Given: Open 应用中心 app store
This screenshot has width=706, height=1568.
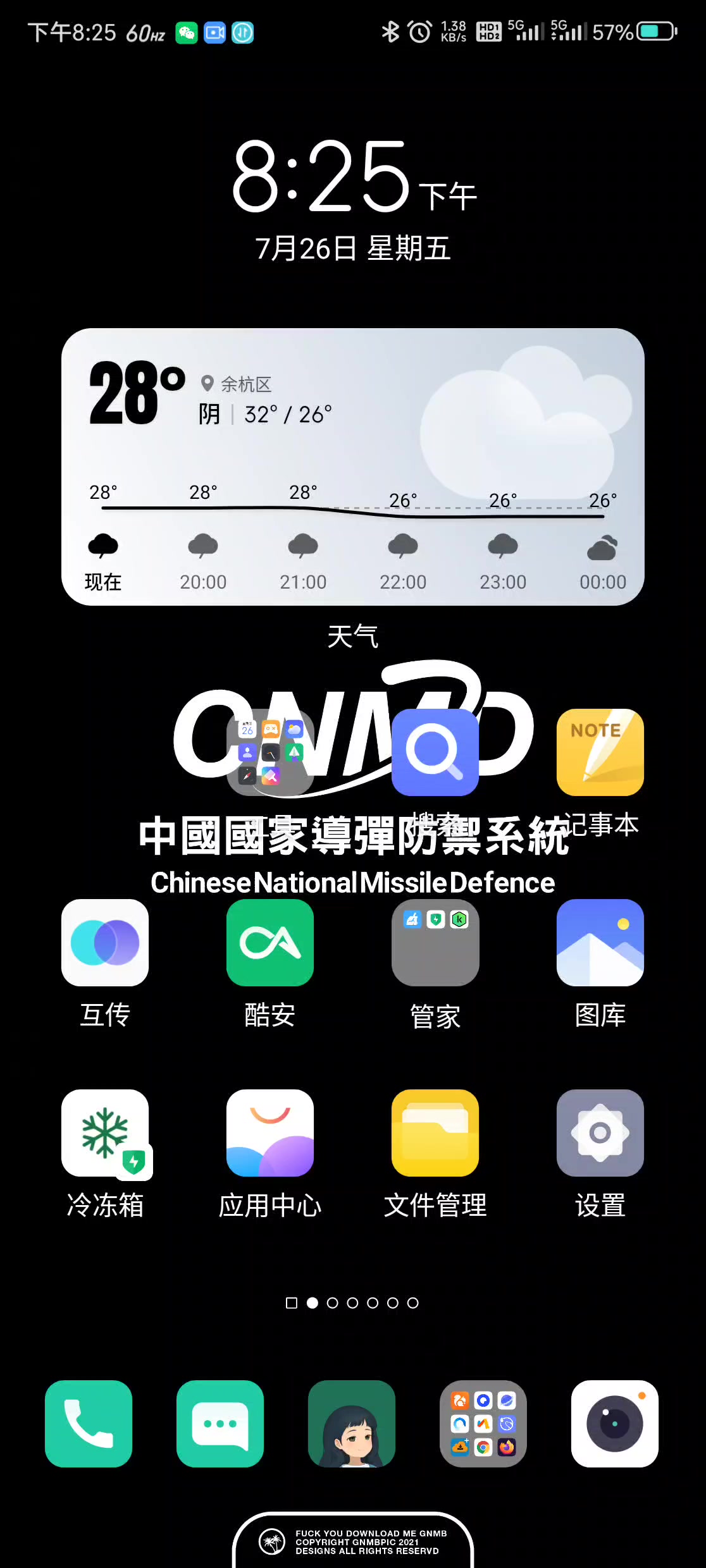Looking at the screenshot, I should click(x=270, y=1133).
